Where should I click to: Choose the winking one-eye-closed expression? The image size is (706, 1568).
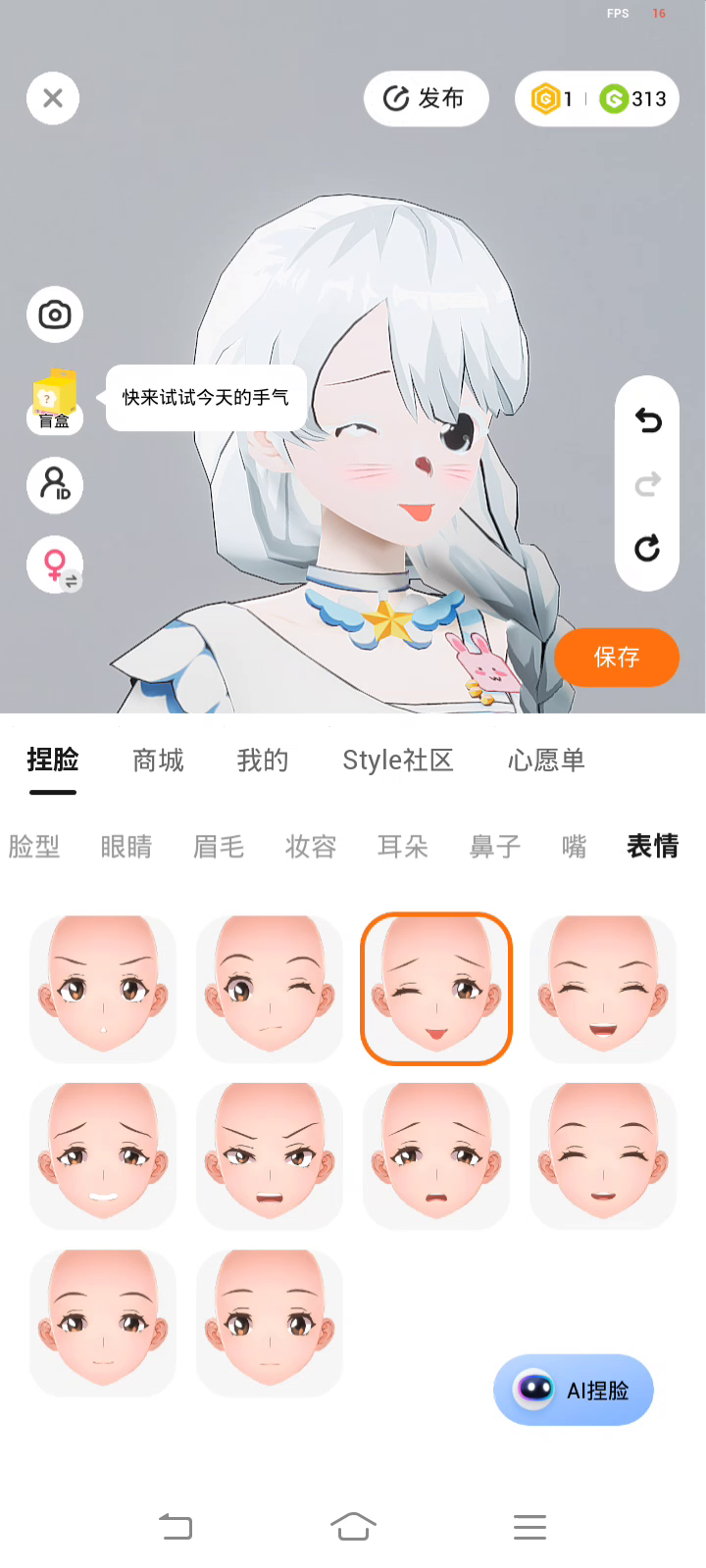point(270,988)
